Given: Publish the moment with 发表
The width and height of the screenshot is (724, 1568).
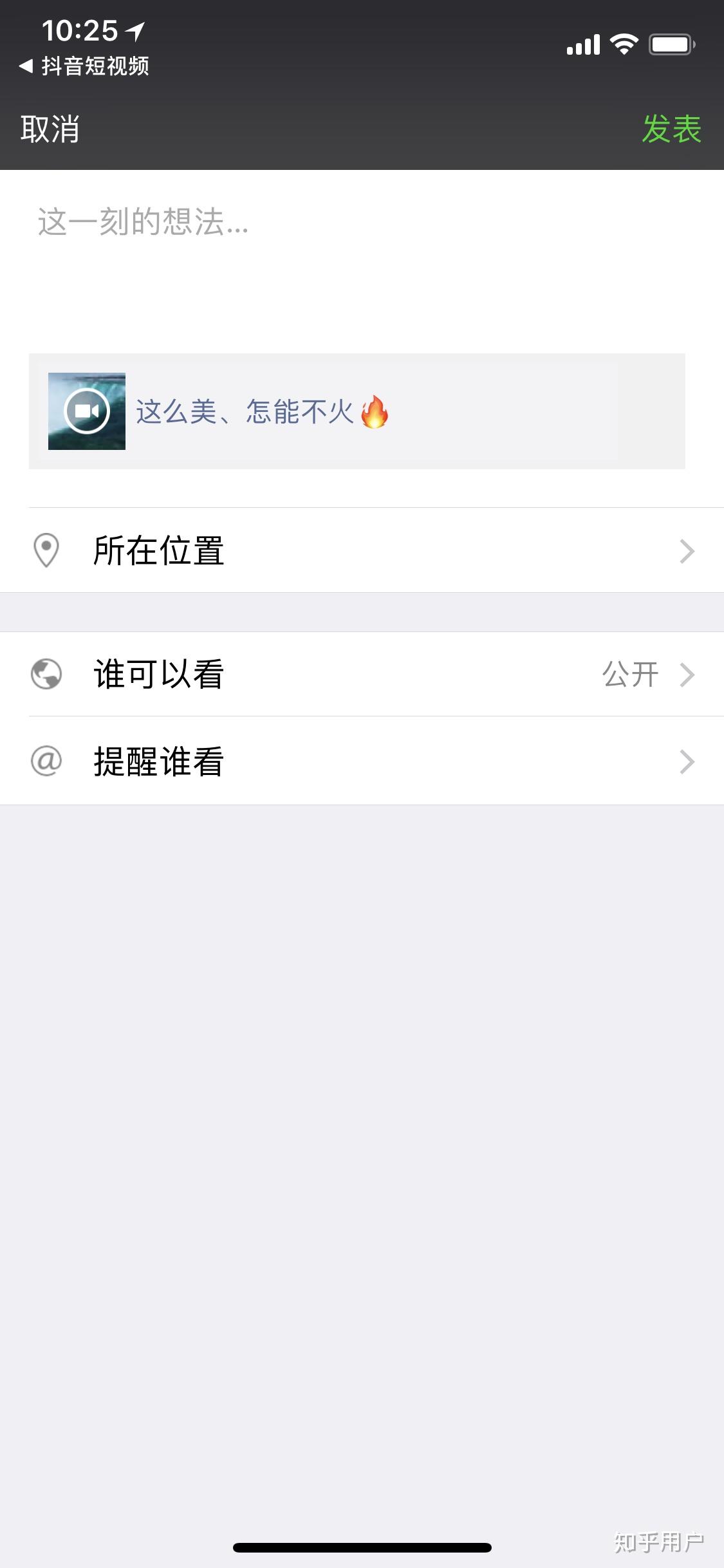Looking at the screenshot, I should click(x=671, y=129).
